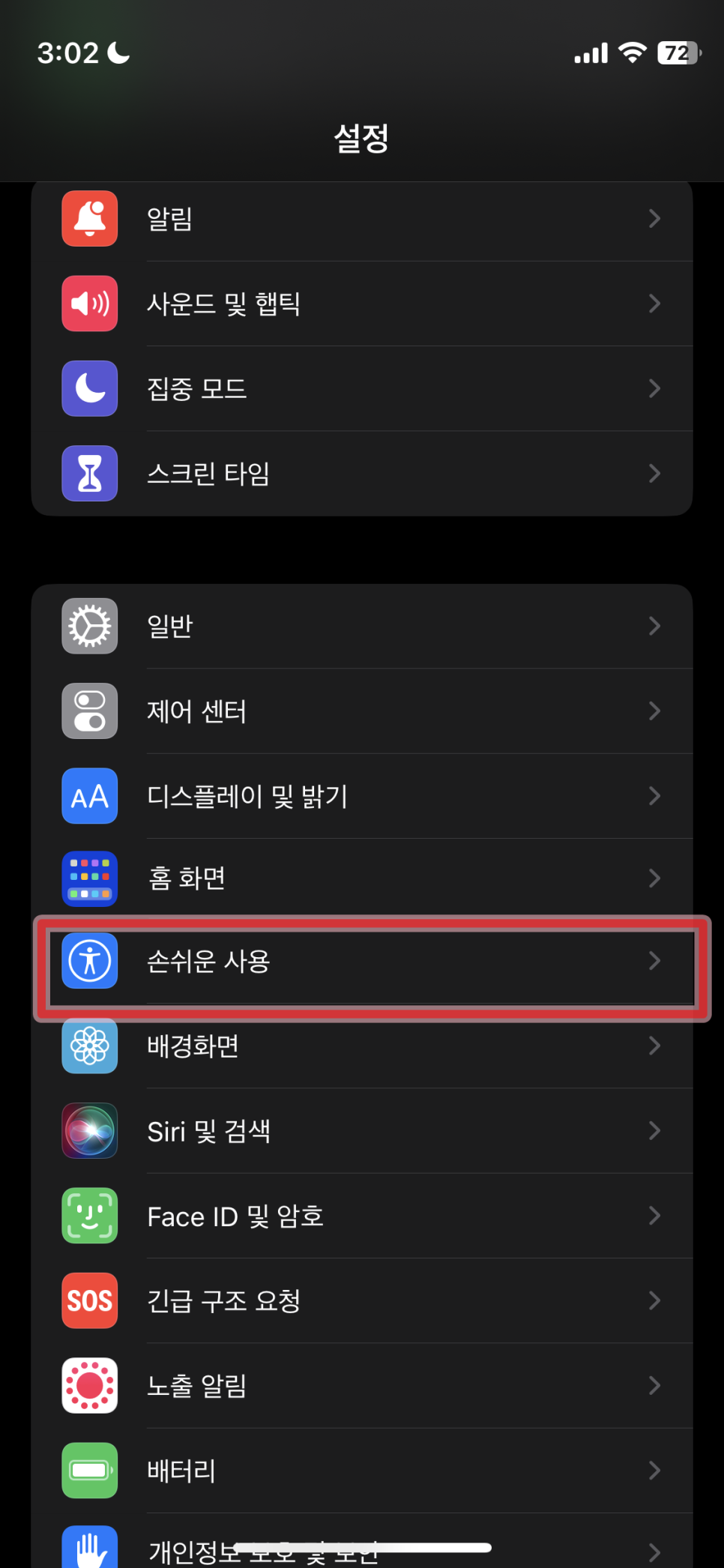This screenshot has height=1568, width=724.
Task: Open 홈 화면 settings
Action: pyautogui.click(x=361, y=878)
